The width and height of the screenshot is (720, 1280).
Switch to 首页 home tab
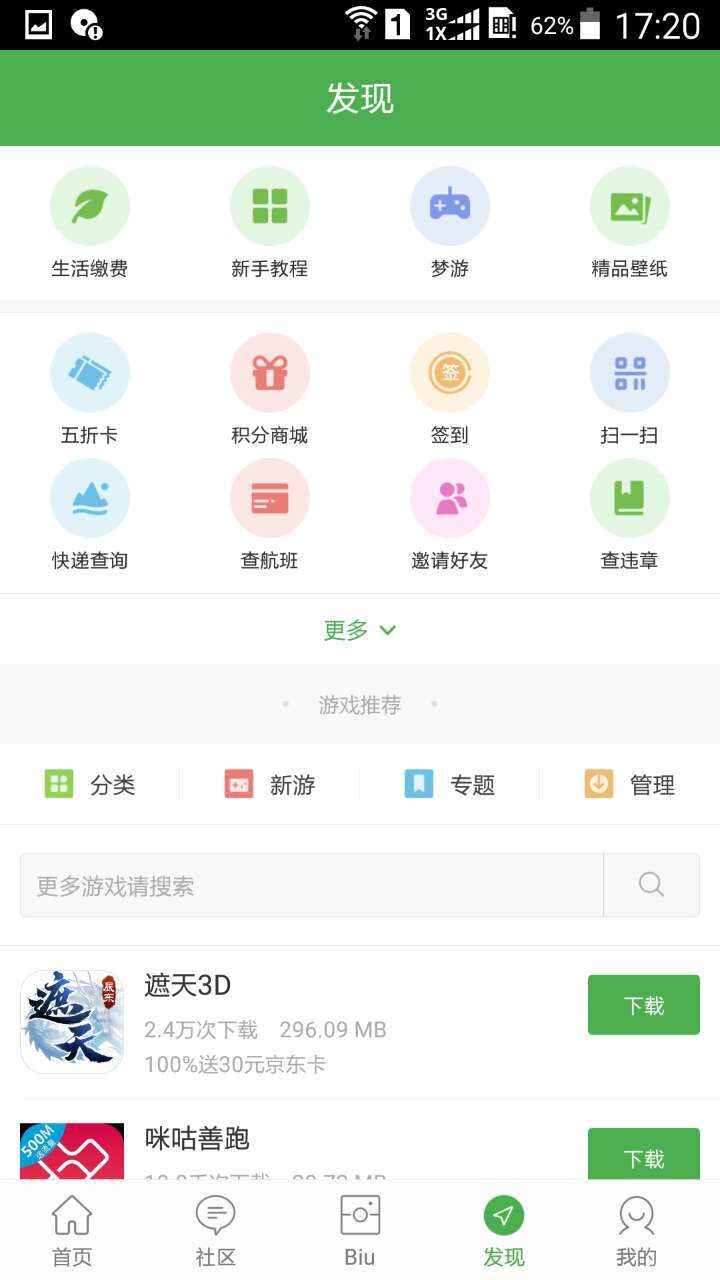(72, 1231)
